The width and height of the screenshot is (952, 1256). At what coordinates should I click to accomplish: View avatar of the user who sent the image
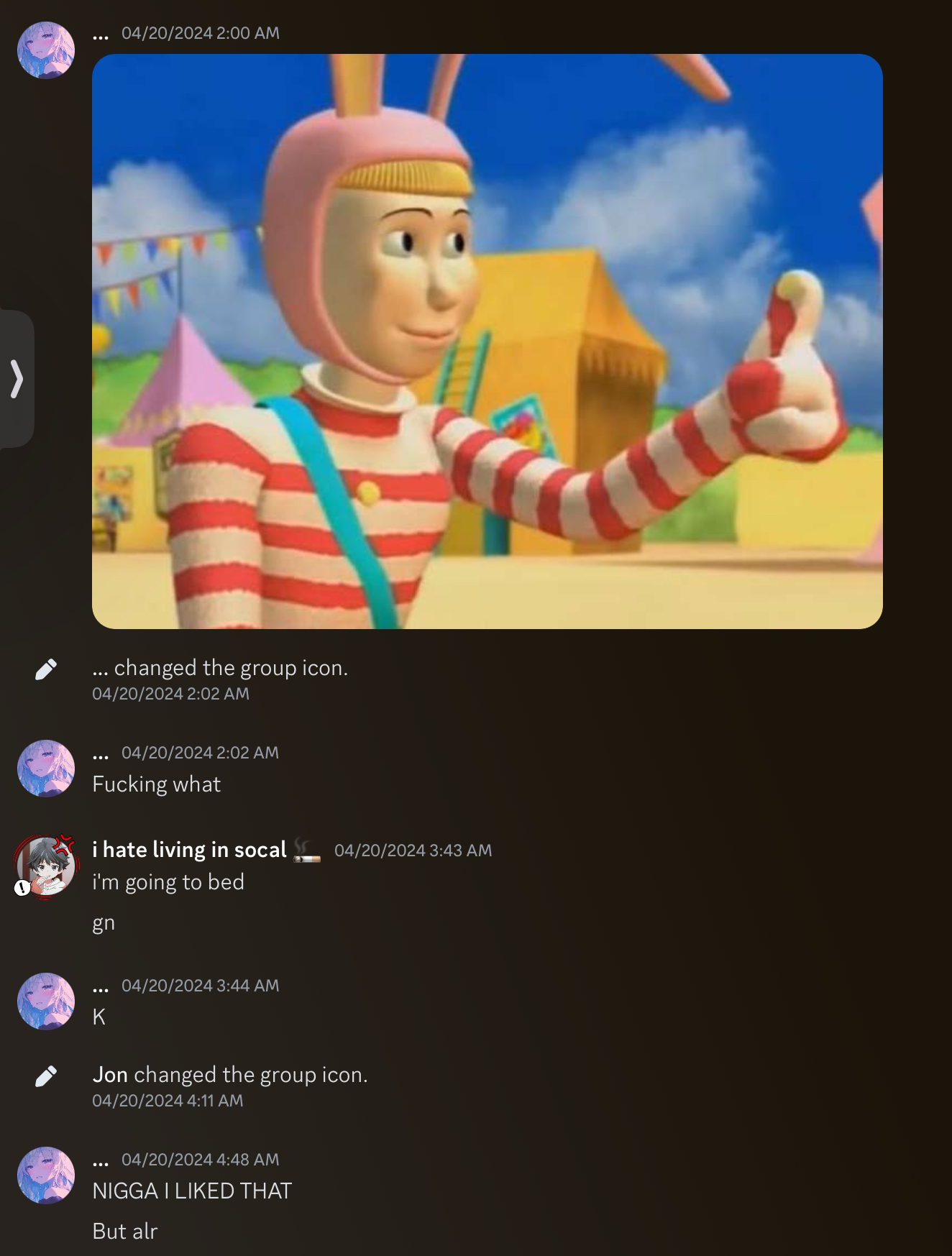[46, 50]
